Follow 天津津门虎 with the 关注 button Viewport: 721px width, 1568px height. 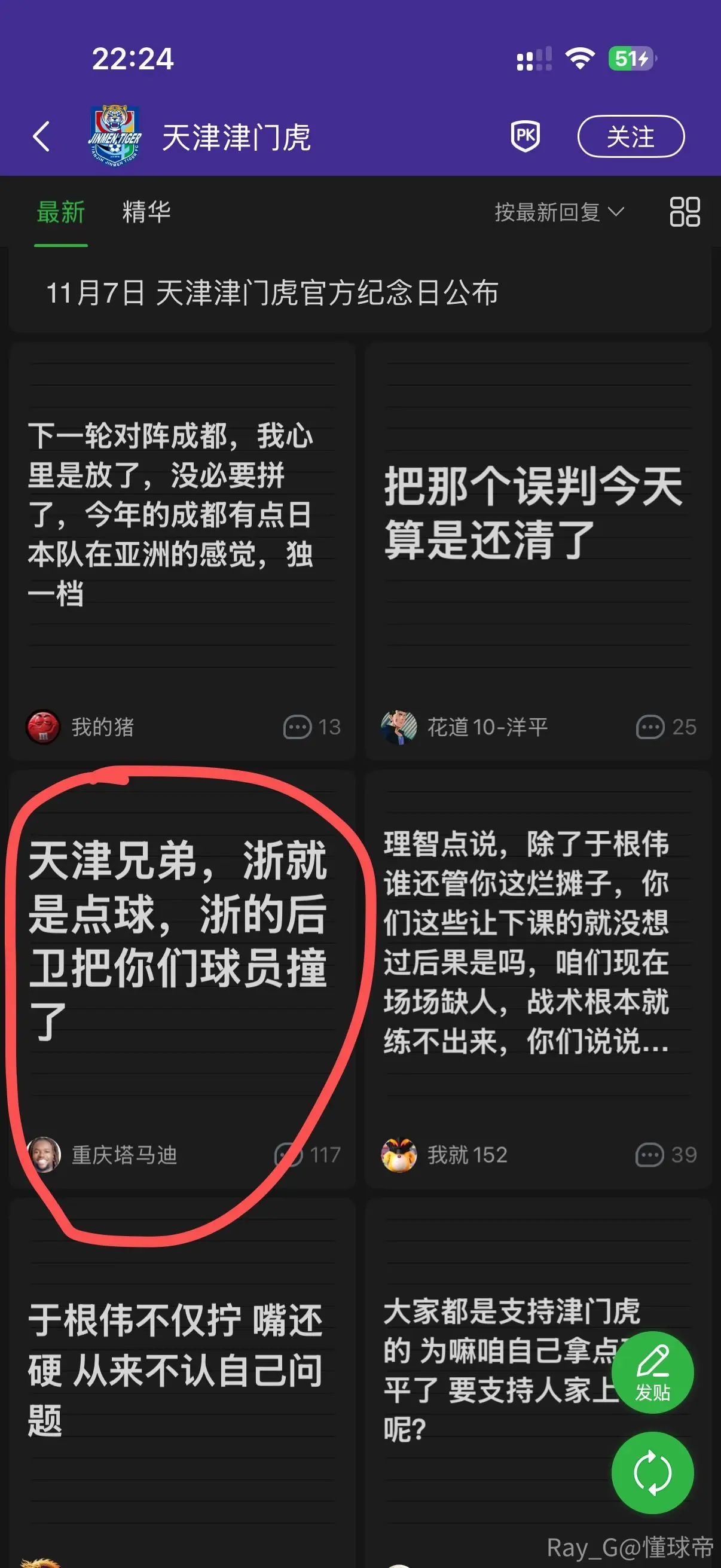pos(630,136)
